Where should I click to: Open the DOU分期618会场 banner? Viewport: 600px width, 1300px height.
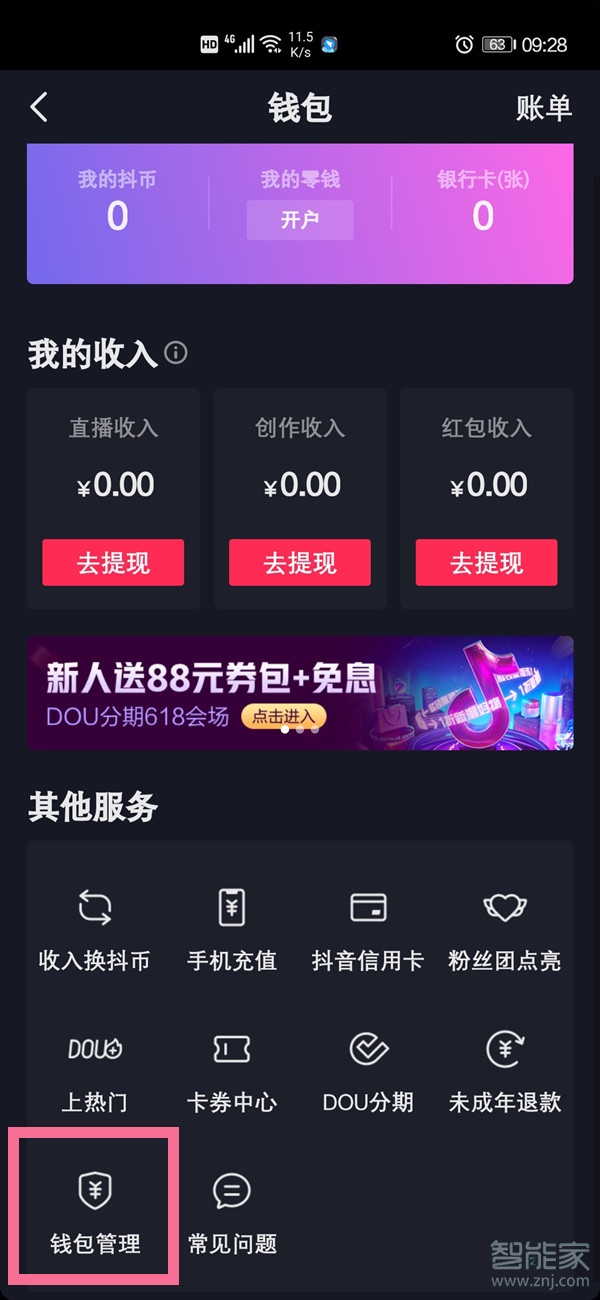[300, 693]
